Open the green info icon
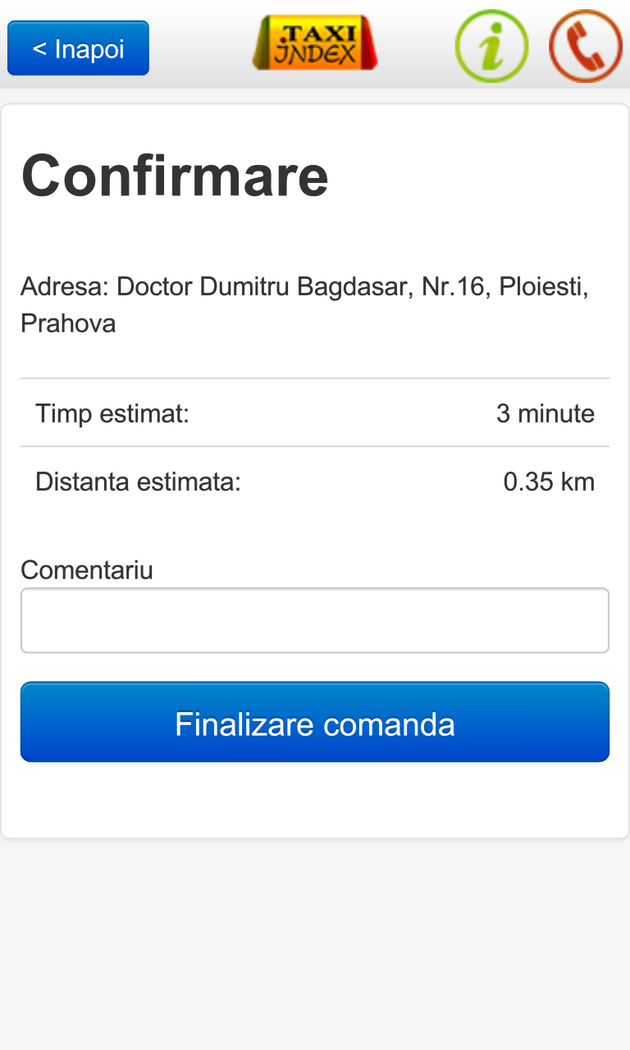This screenshot has height=1050, width=630. click(491, 47)
